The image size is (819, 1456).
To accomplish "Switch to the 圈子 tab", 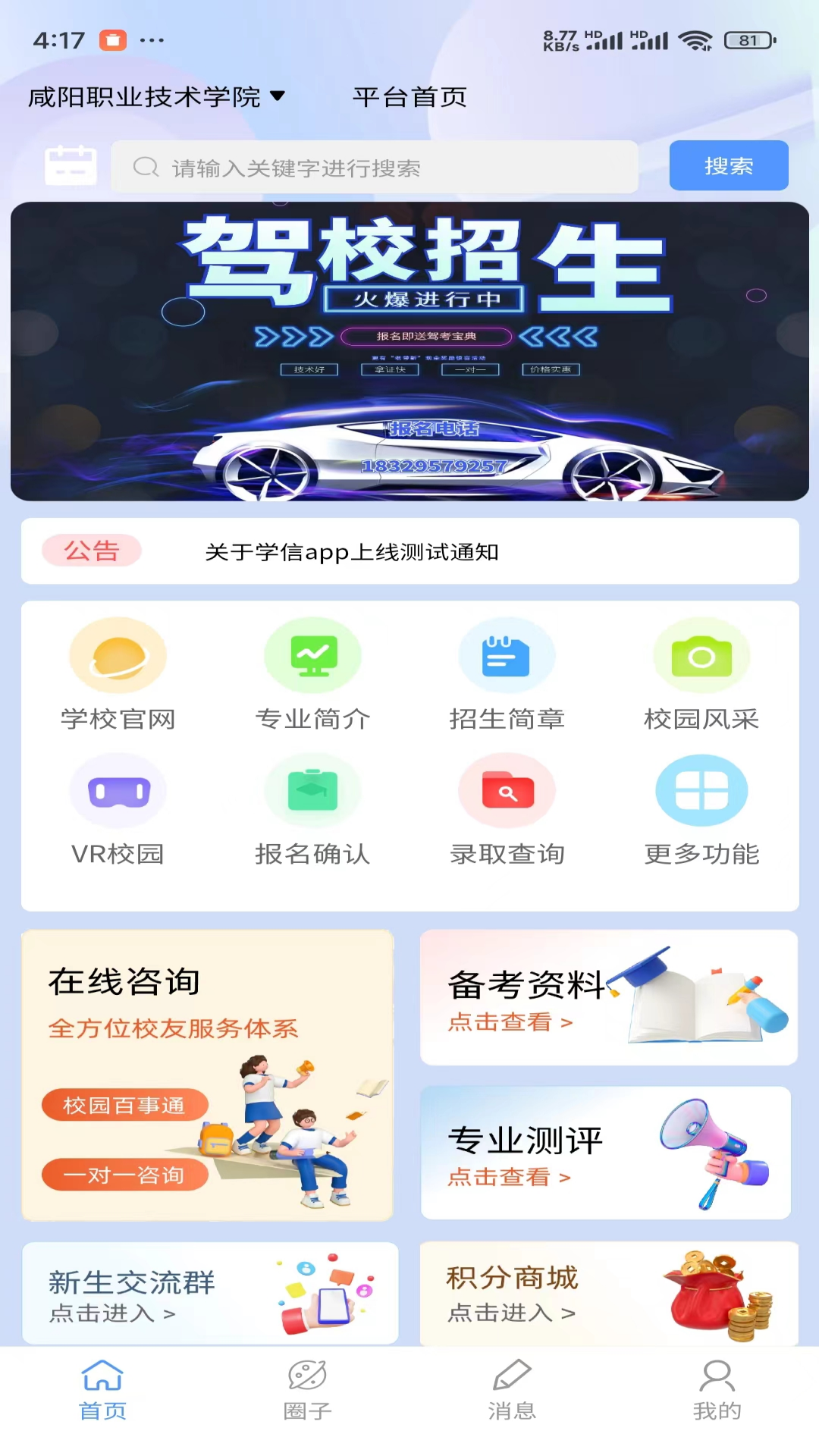I will click(307, 1391).
